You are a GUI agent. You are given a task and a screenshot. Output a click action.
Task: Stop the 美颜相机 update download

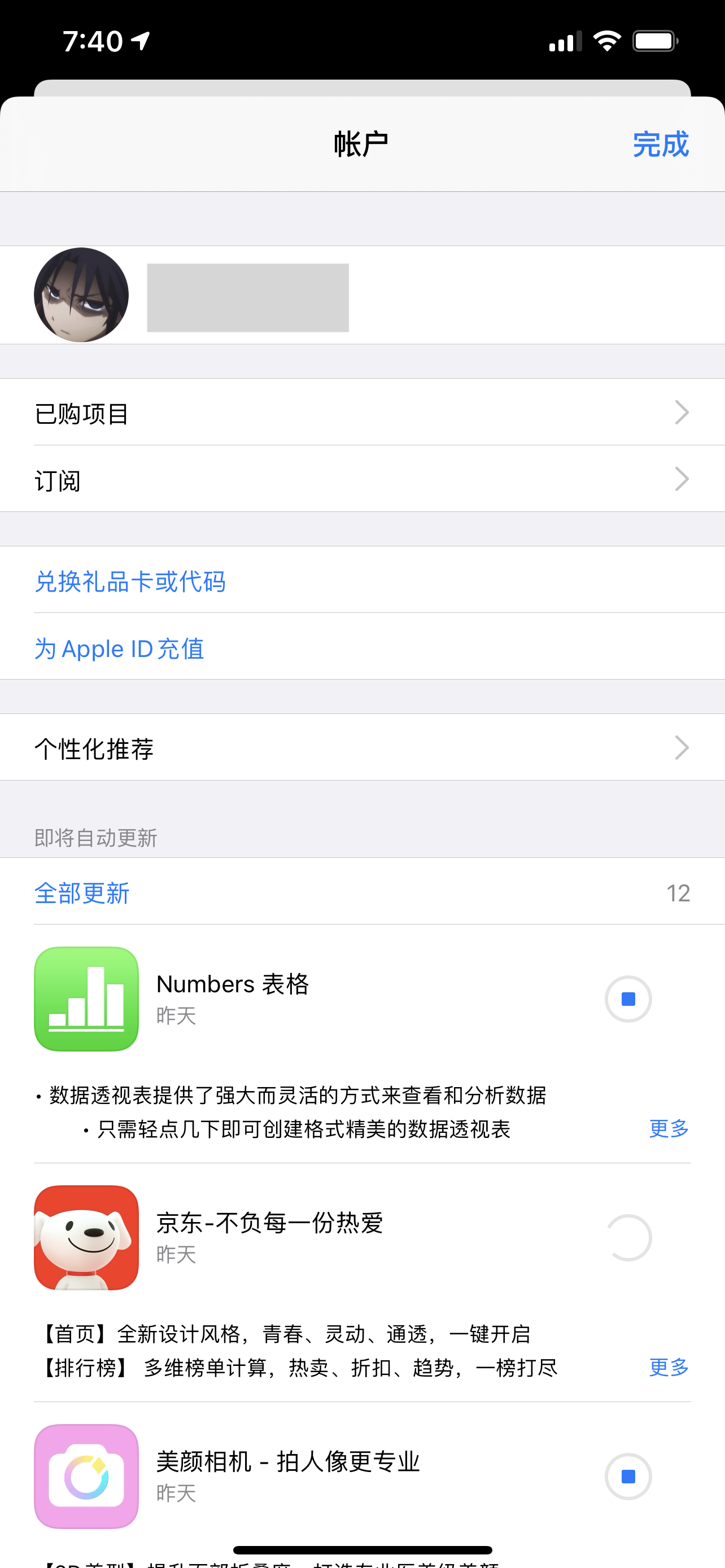tap(628, 1476)
